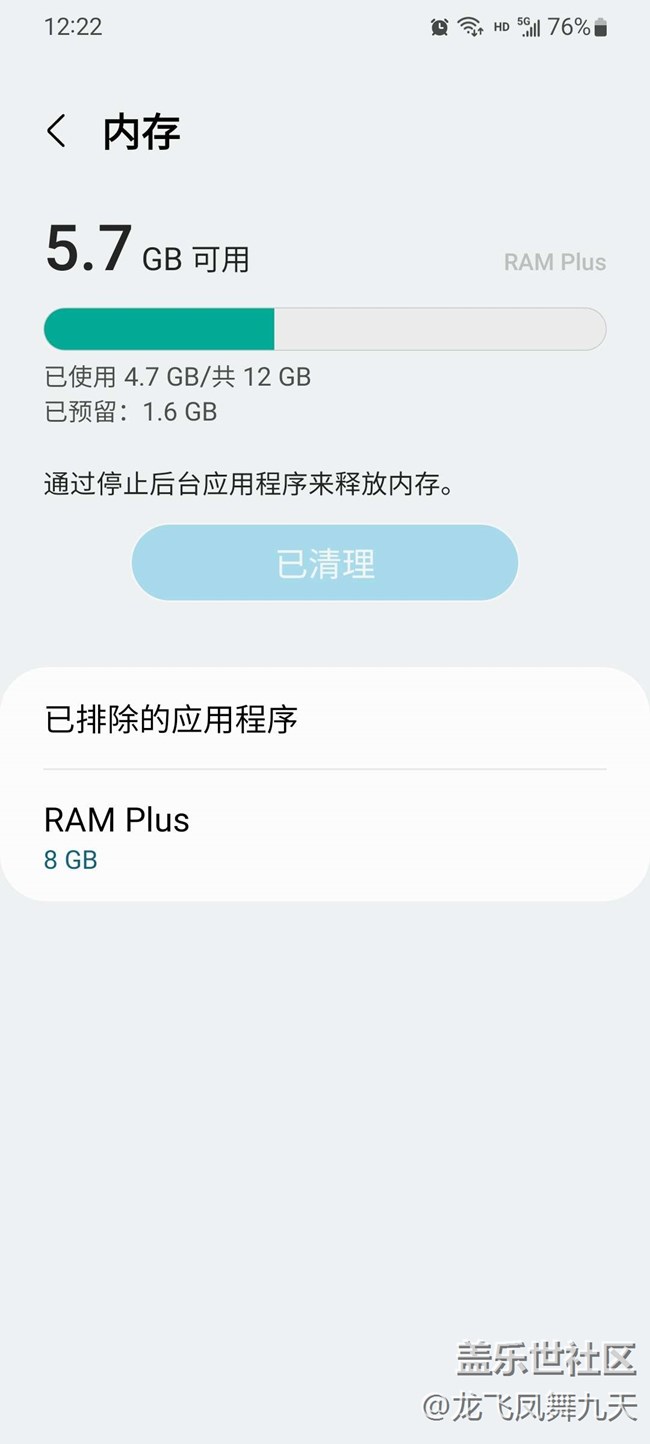Viewport: 650px width, 1444px height.
Task: Open 已排除的应用程序 list
Action: coord(324,720)
